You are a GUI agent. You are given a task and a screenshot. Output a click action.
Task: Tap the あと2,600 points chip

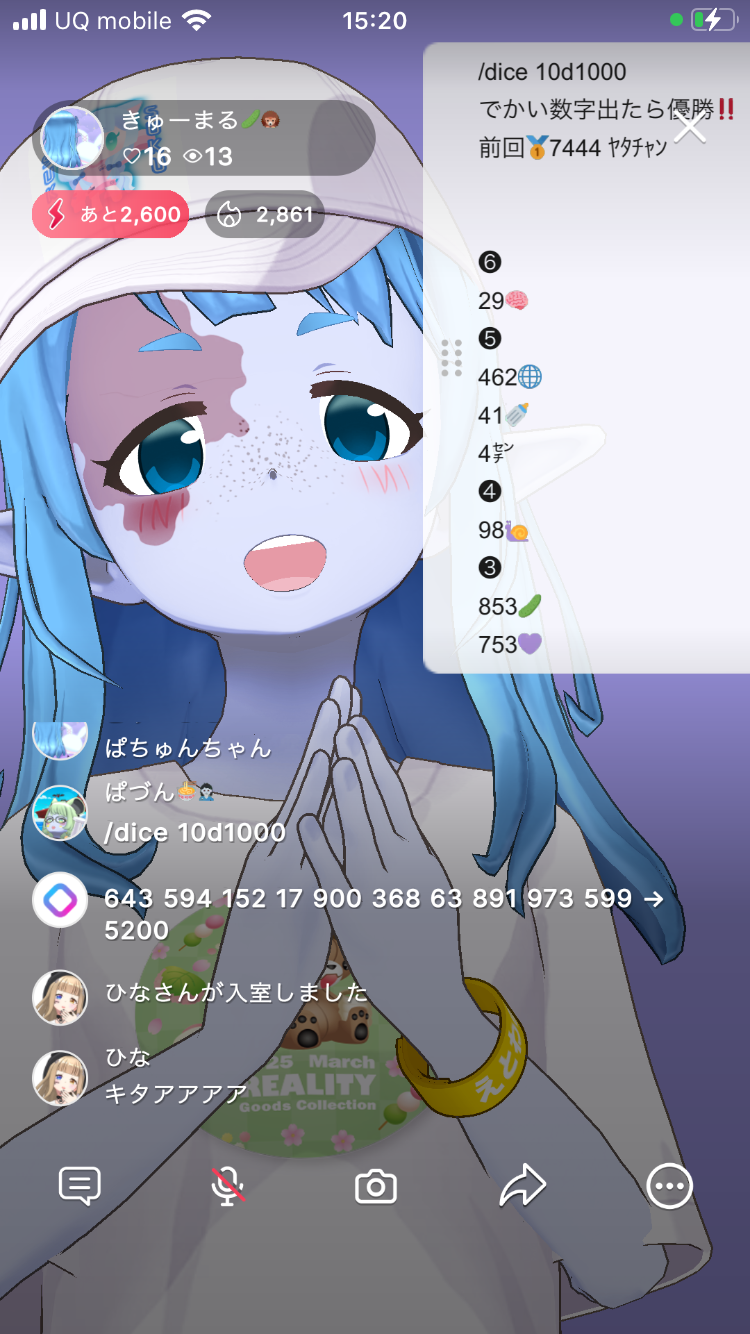[111, 214]
